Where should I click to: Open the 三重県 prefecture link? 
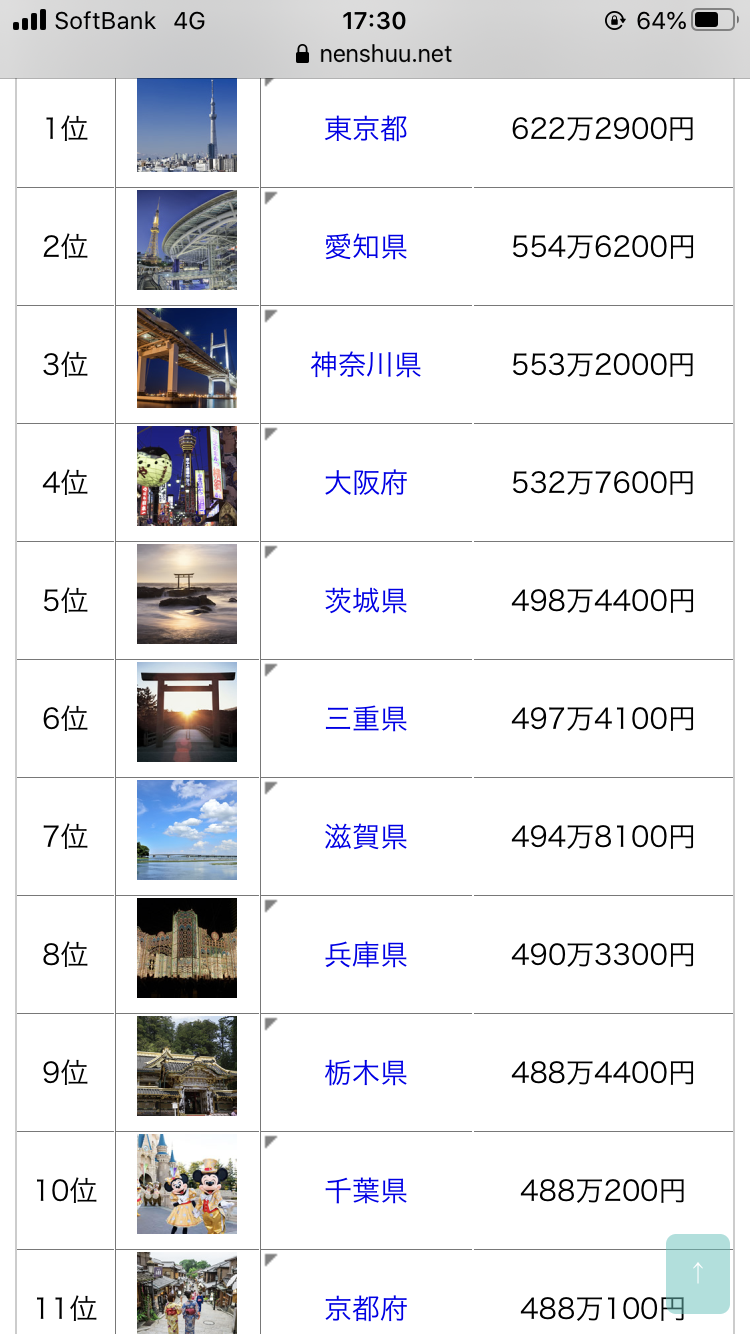(366, 718)
